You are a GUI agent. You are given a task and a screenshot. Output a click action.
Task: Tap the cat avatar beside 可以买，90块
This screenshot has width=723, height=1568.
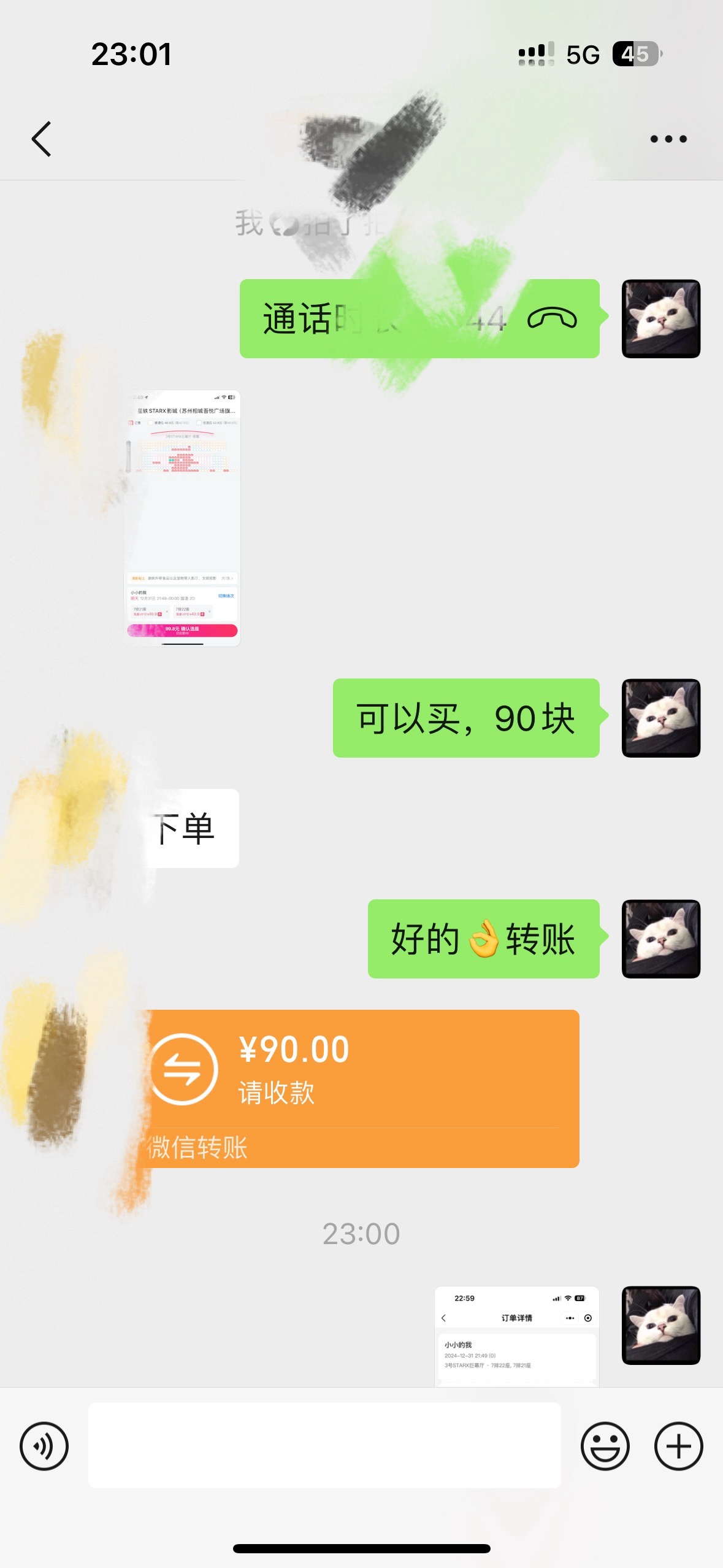(x=660, y=718)
